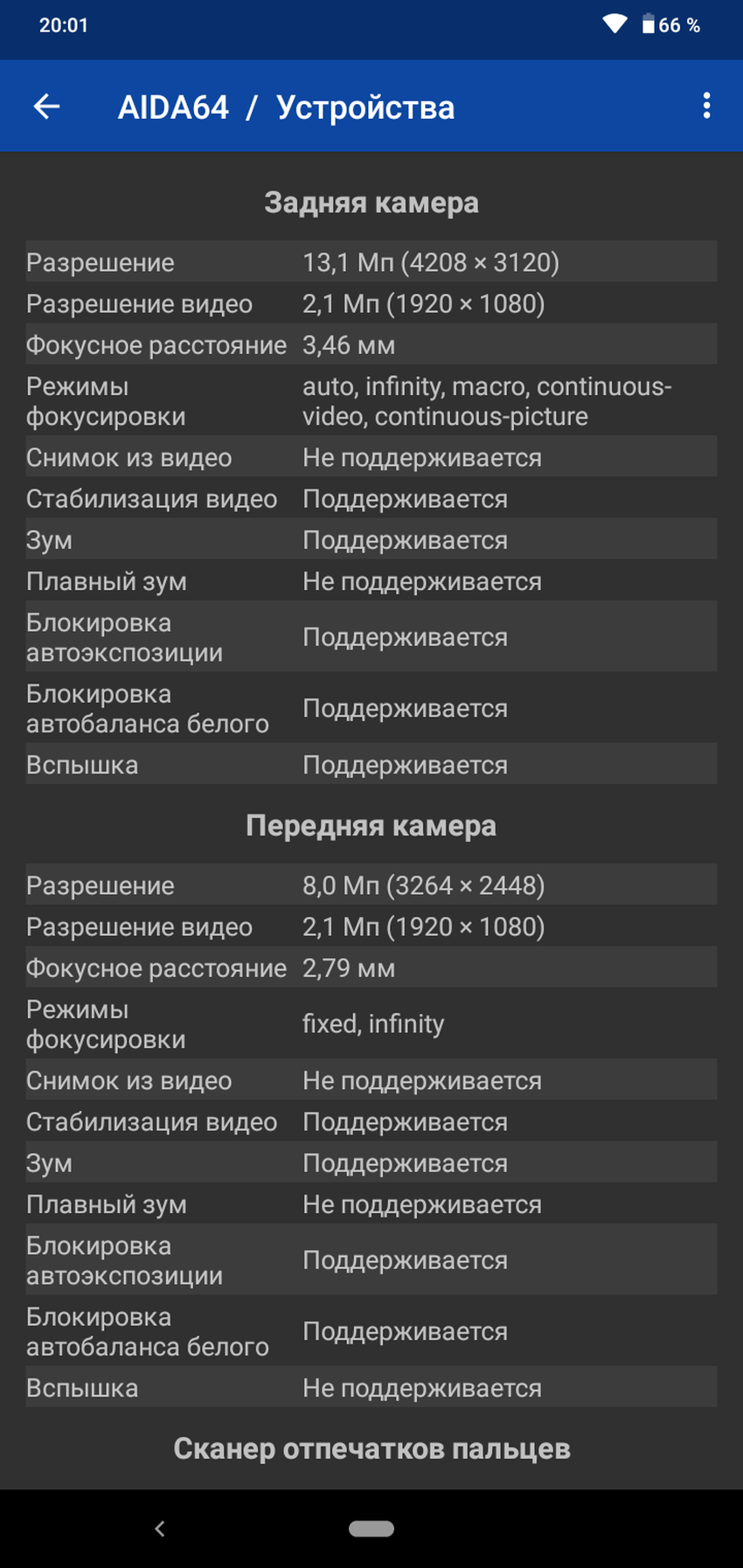Go back using the app bar arrow
Viewport: 743px width, 1568px height.
(46, 107)
